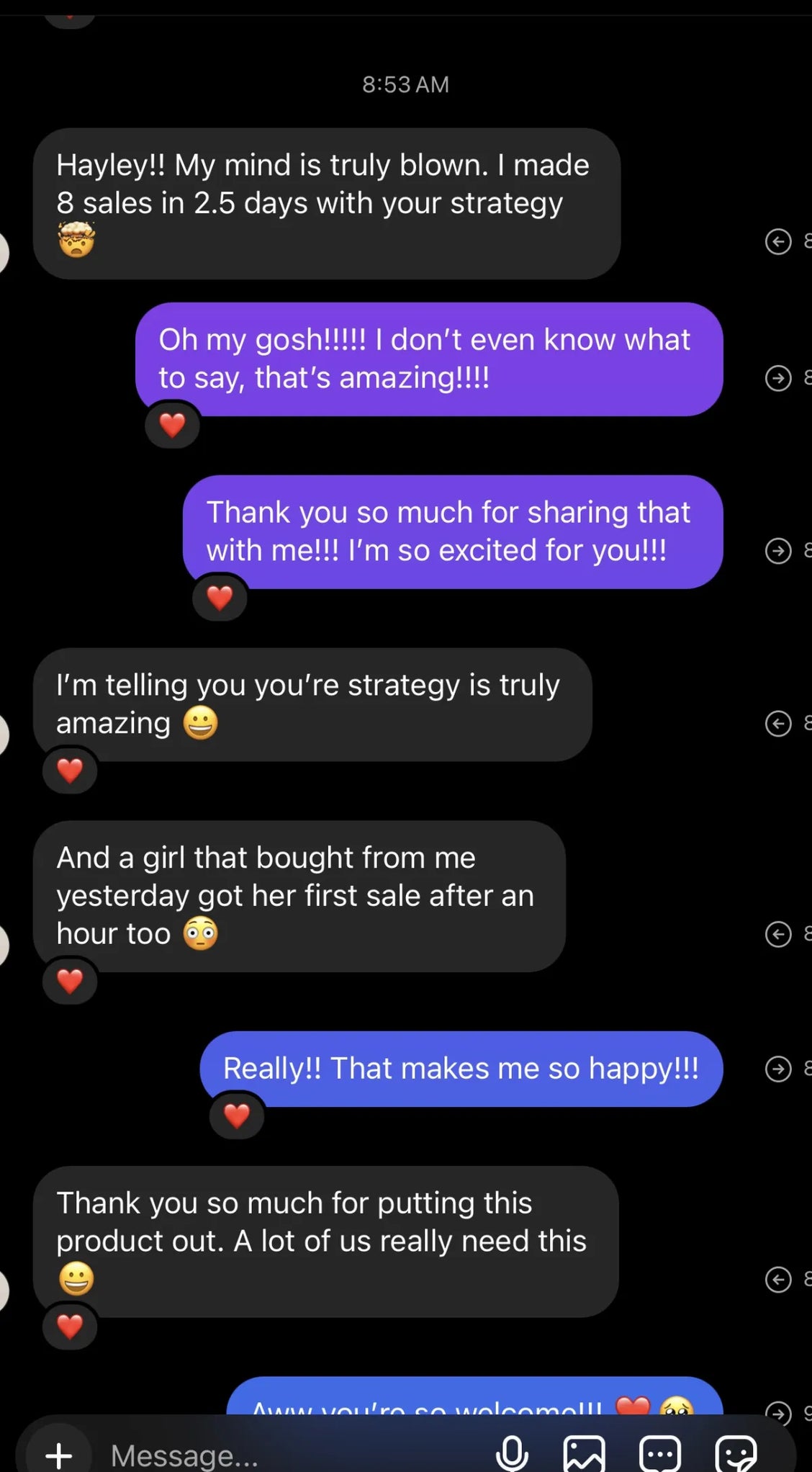View heart reaction on "Thank you so much for sharing" message
This screenshot has height=1472, width=812.
click(220, 598)
